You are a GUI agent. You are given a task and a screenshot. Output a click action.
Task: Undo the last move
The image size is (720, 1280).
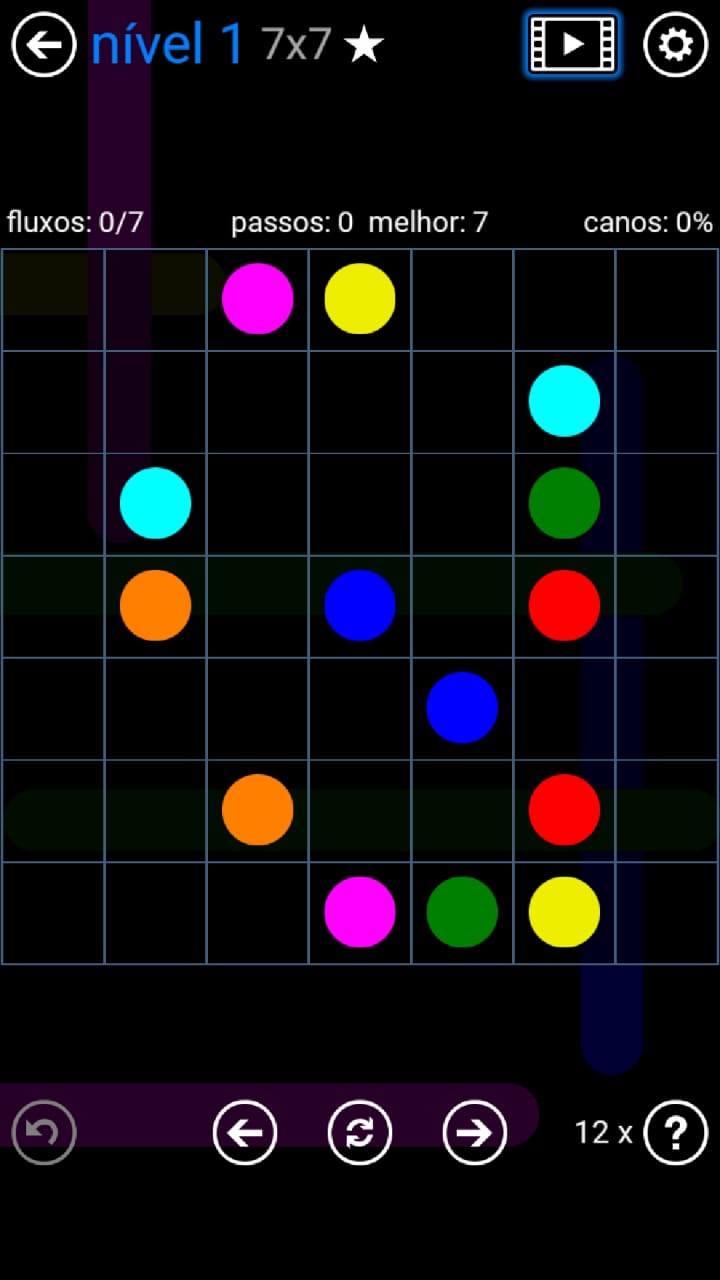point(44,1132)
